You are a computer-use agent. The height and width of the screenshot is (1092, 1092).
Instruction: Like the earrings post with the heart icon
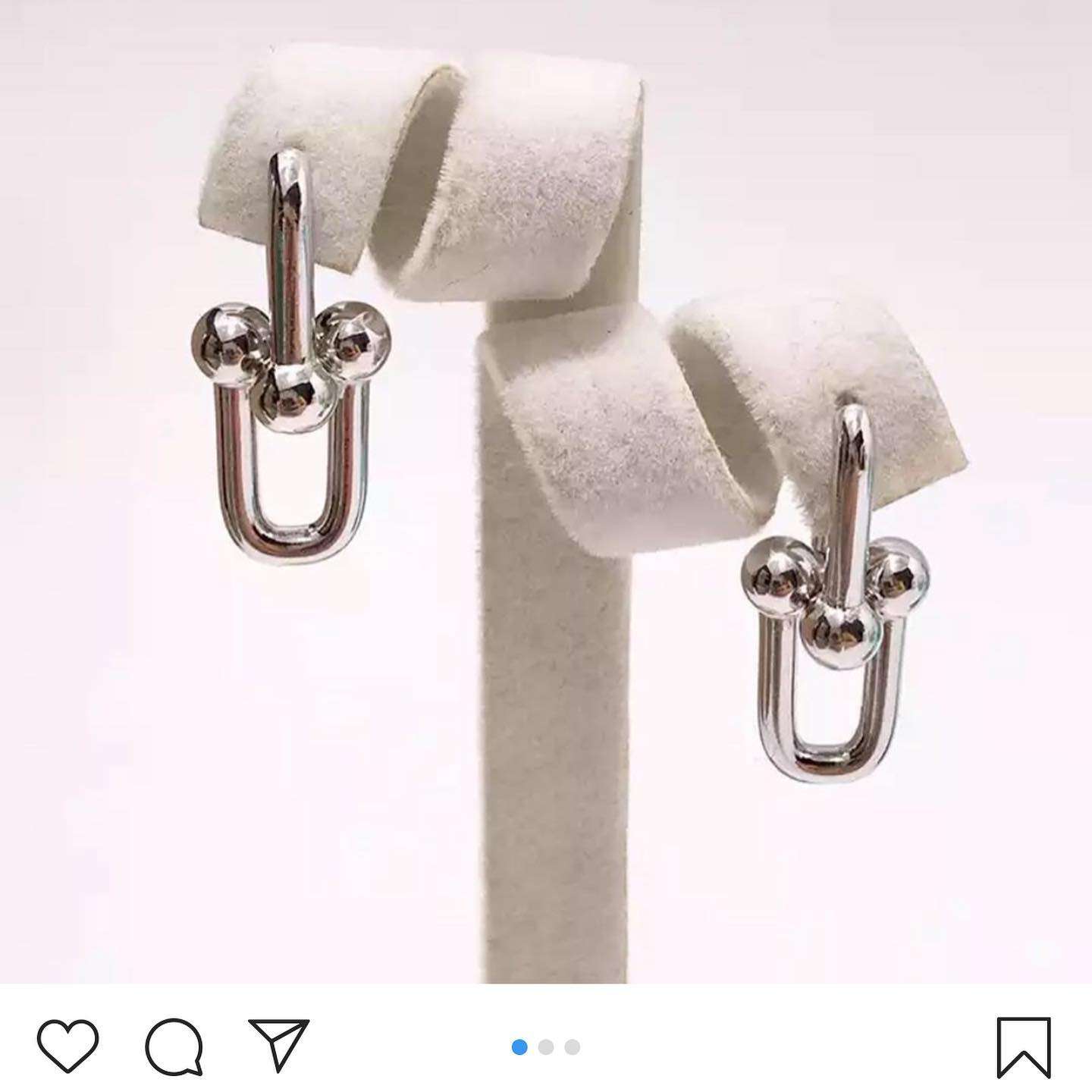(68, 1046)
